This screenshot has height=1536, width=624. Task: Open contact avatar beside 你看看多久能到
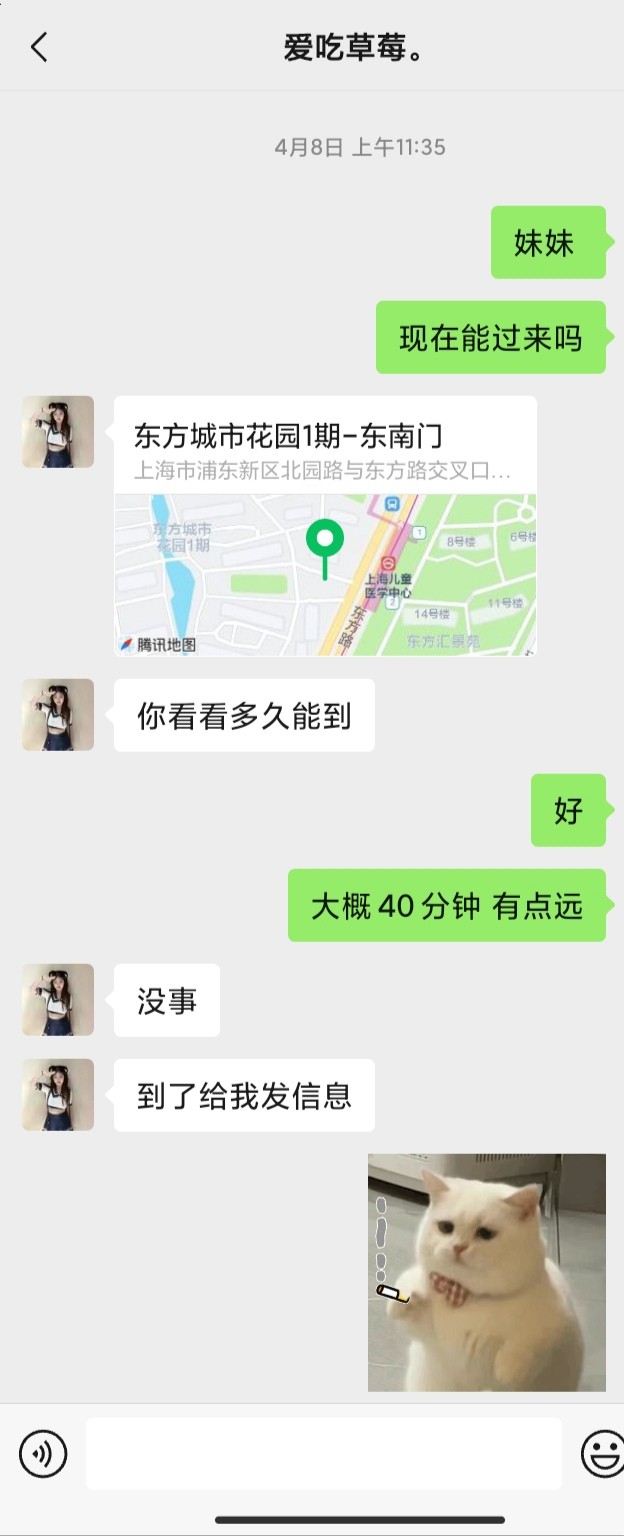pos(58,715)
